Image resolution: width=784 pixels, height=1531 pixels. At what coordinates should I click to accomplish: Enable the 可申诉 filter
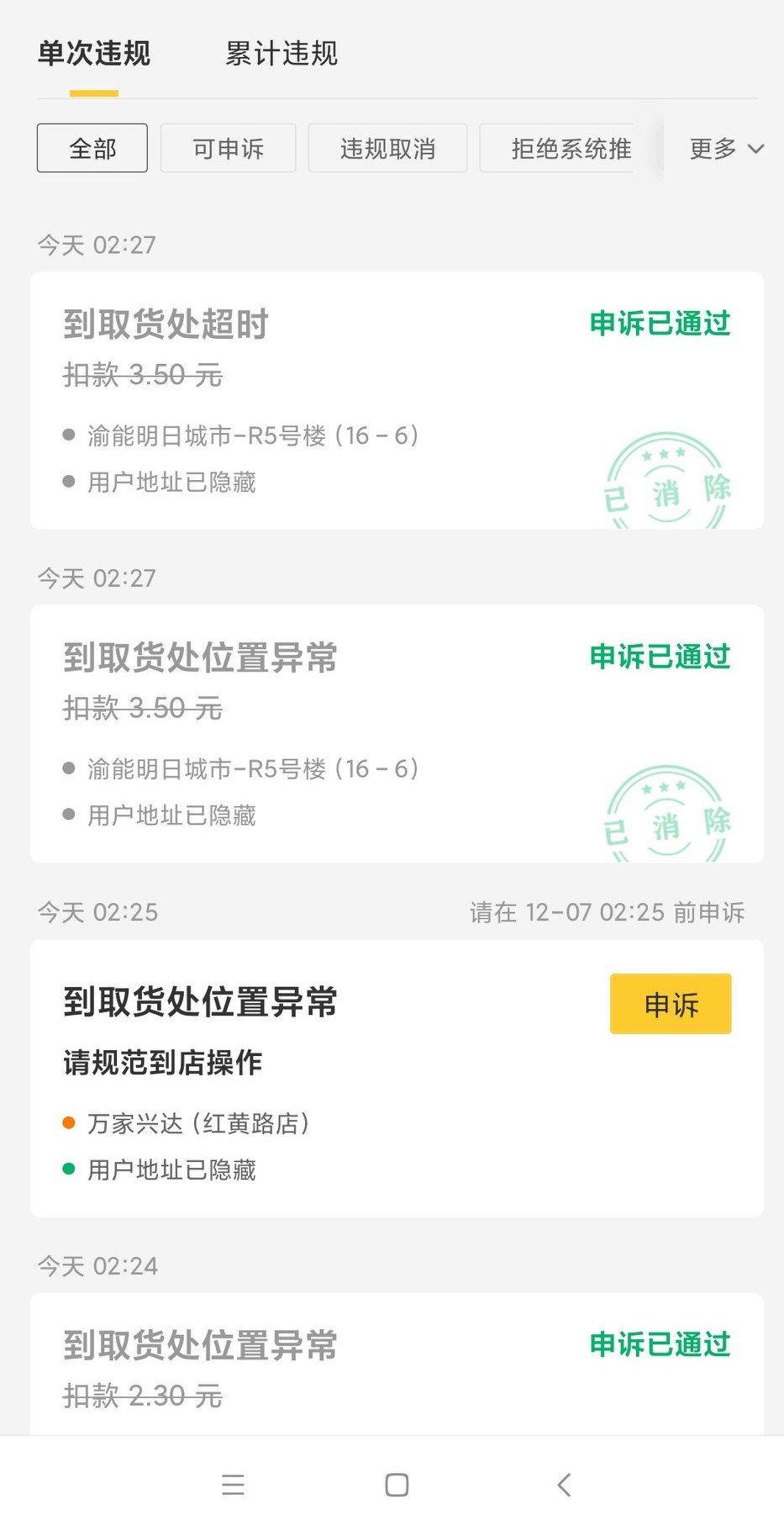click(228, 148)
